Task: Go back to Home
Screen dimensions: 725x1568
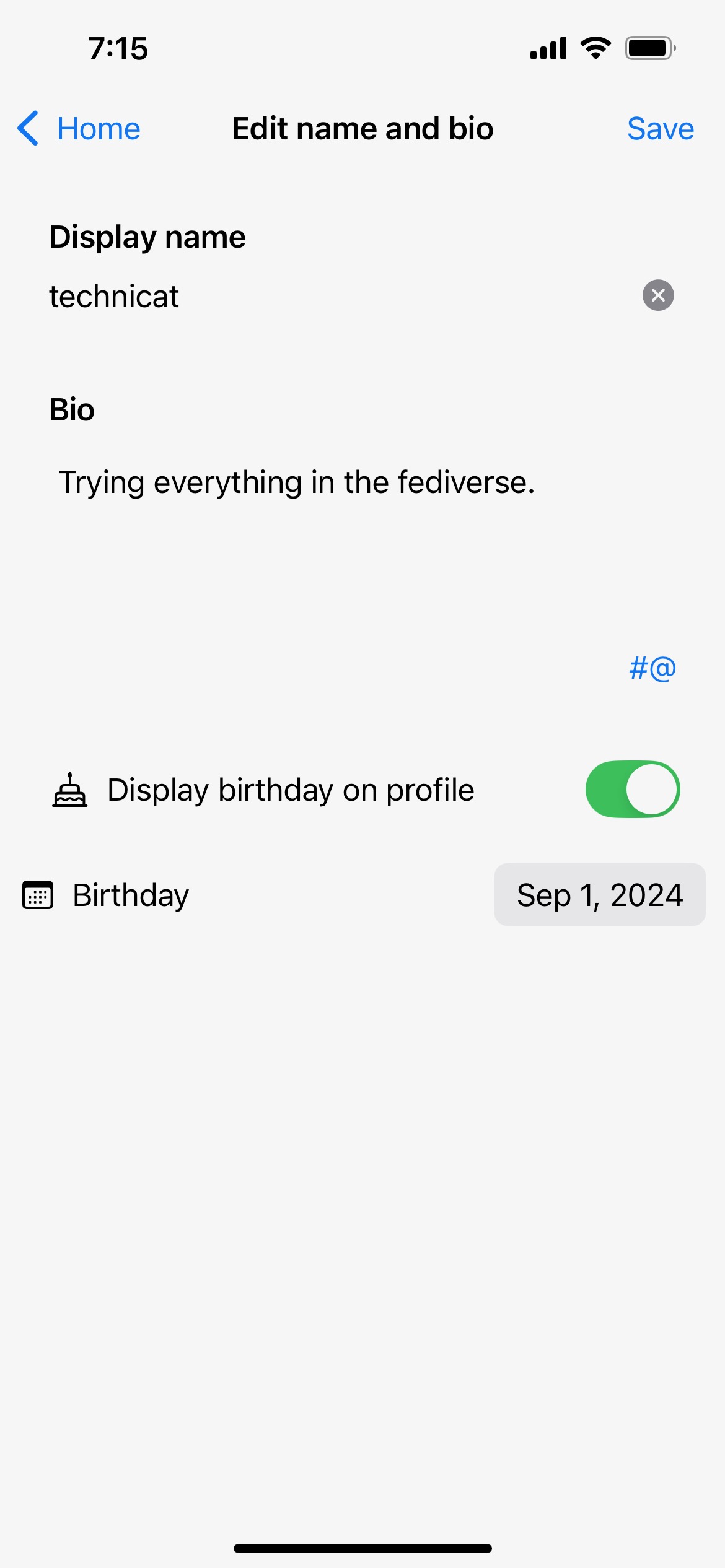Action: (x=79, y=129)
